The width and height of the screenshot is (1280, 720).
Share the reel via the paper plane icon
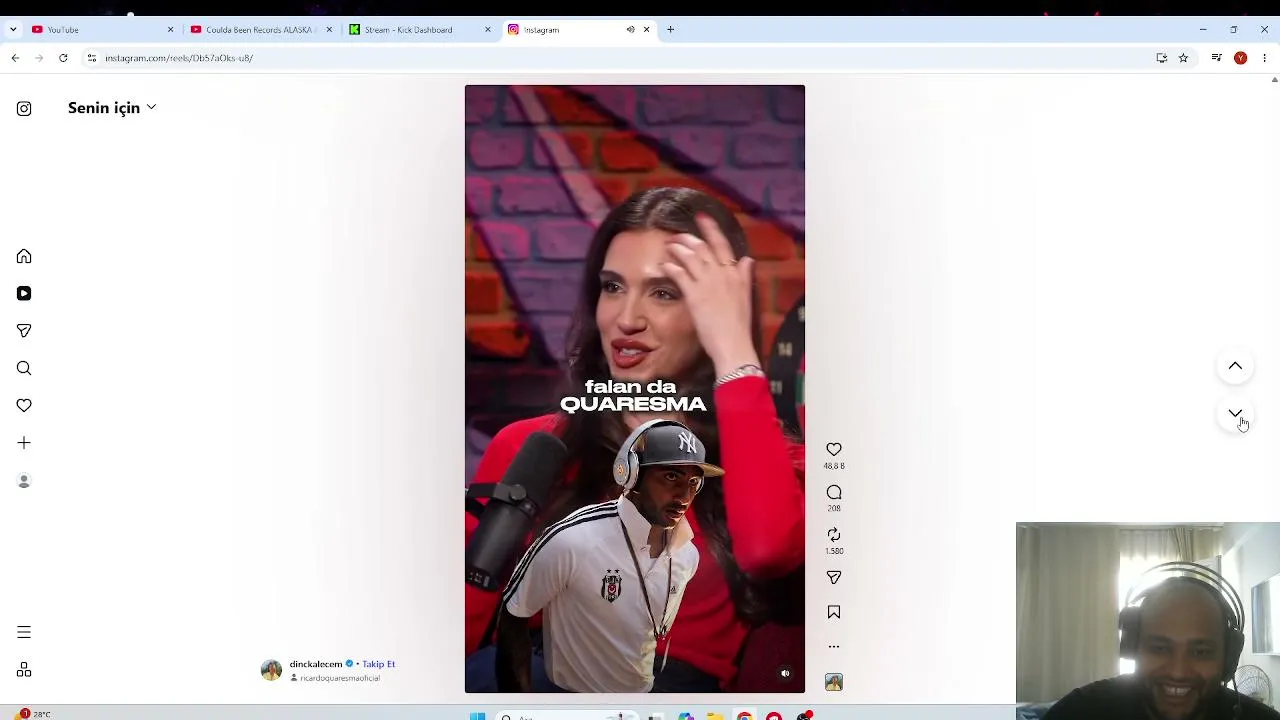[834, 577]
